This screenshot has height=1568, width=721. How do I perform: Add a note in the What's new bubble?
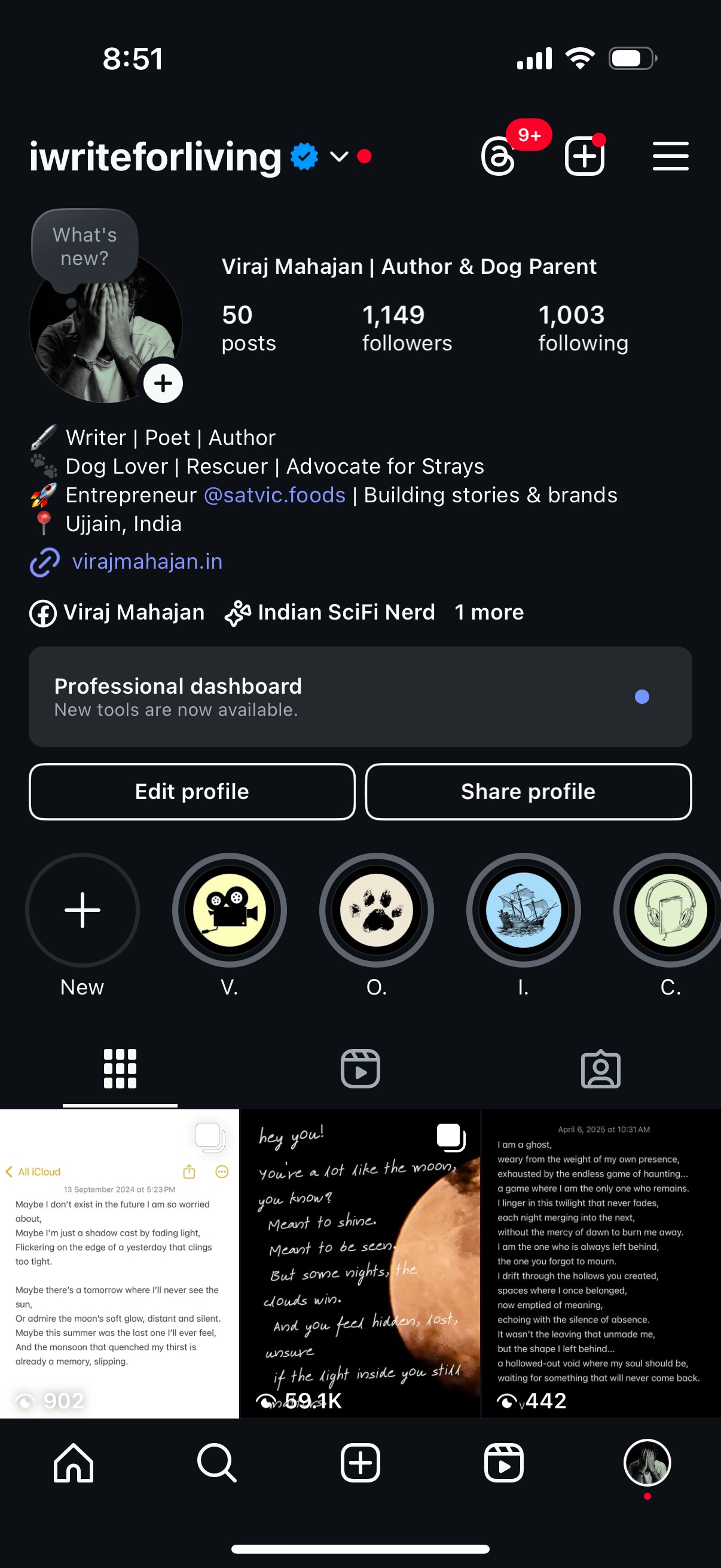pos(84,246)
